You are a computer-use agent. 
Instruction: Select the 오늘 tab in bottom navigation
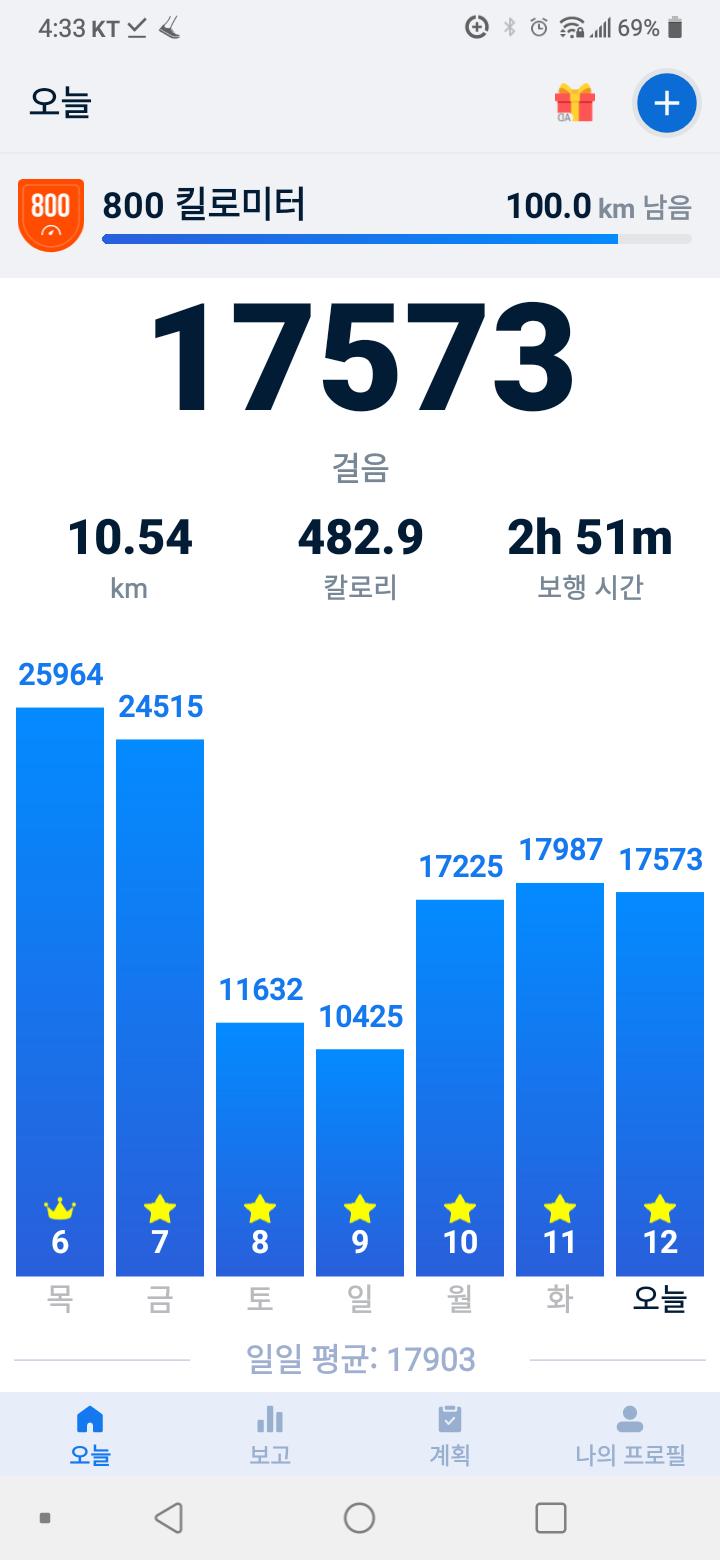[90, 1435]
